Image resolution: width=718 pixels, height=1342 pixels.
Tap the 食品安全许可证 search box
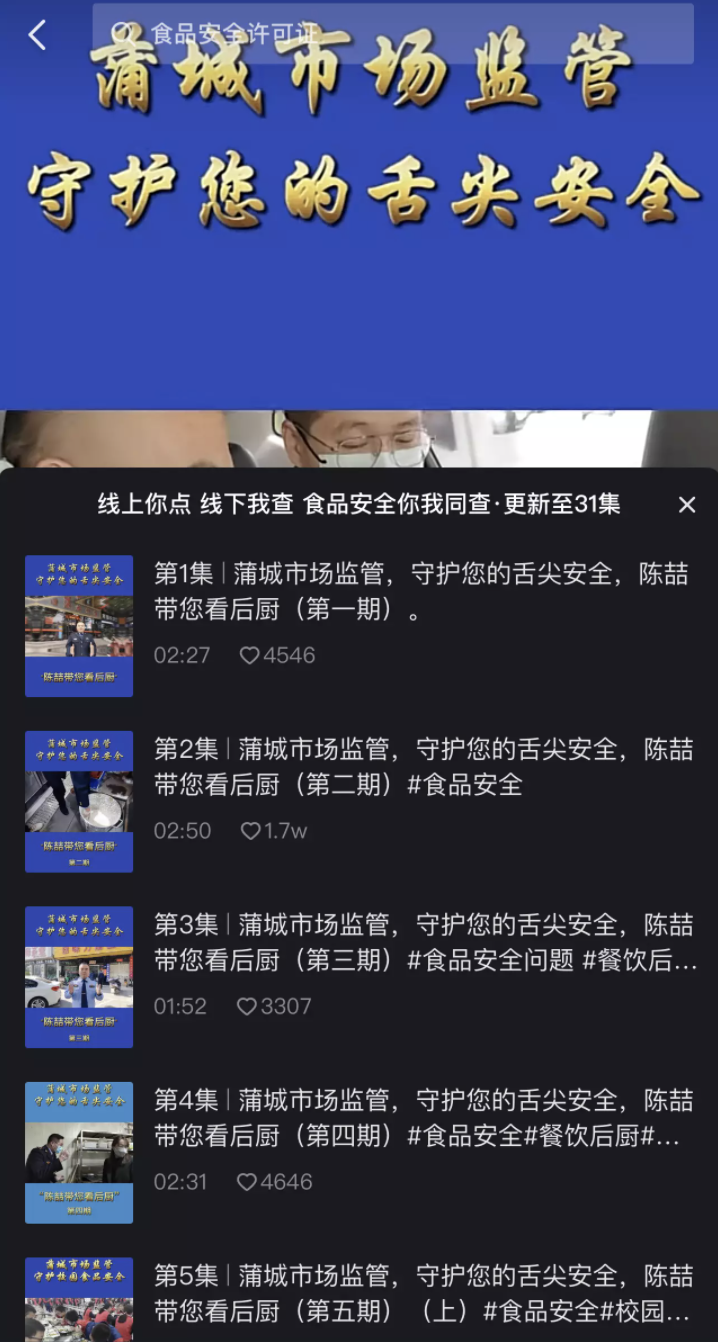point(392,34)
